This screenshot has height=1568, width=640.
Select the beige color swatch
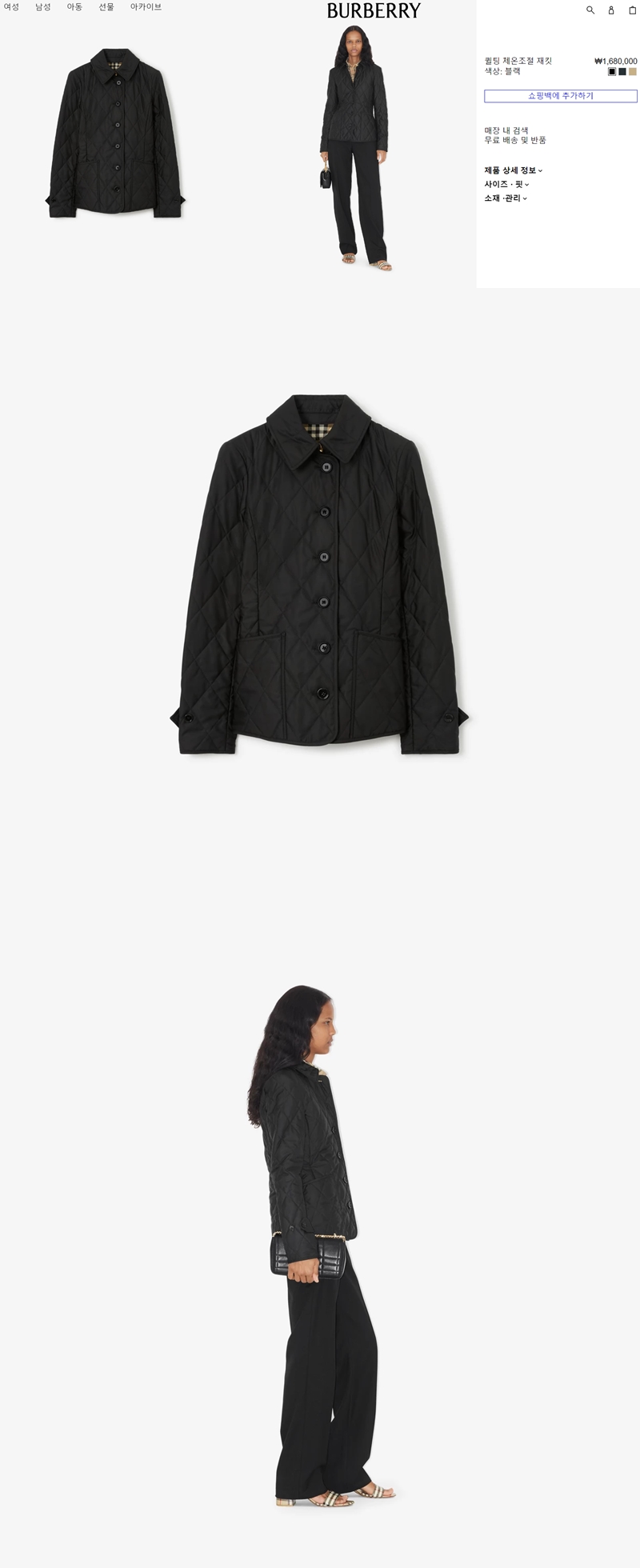[633, 71]
